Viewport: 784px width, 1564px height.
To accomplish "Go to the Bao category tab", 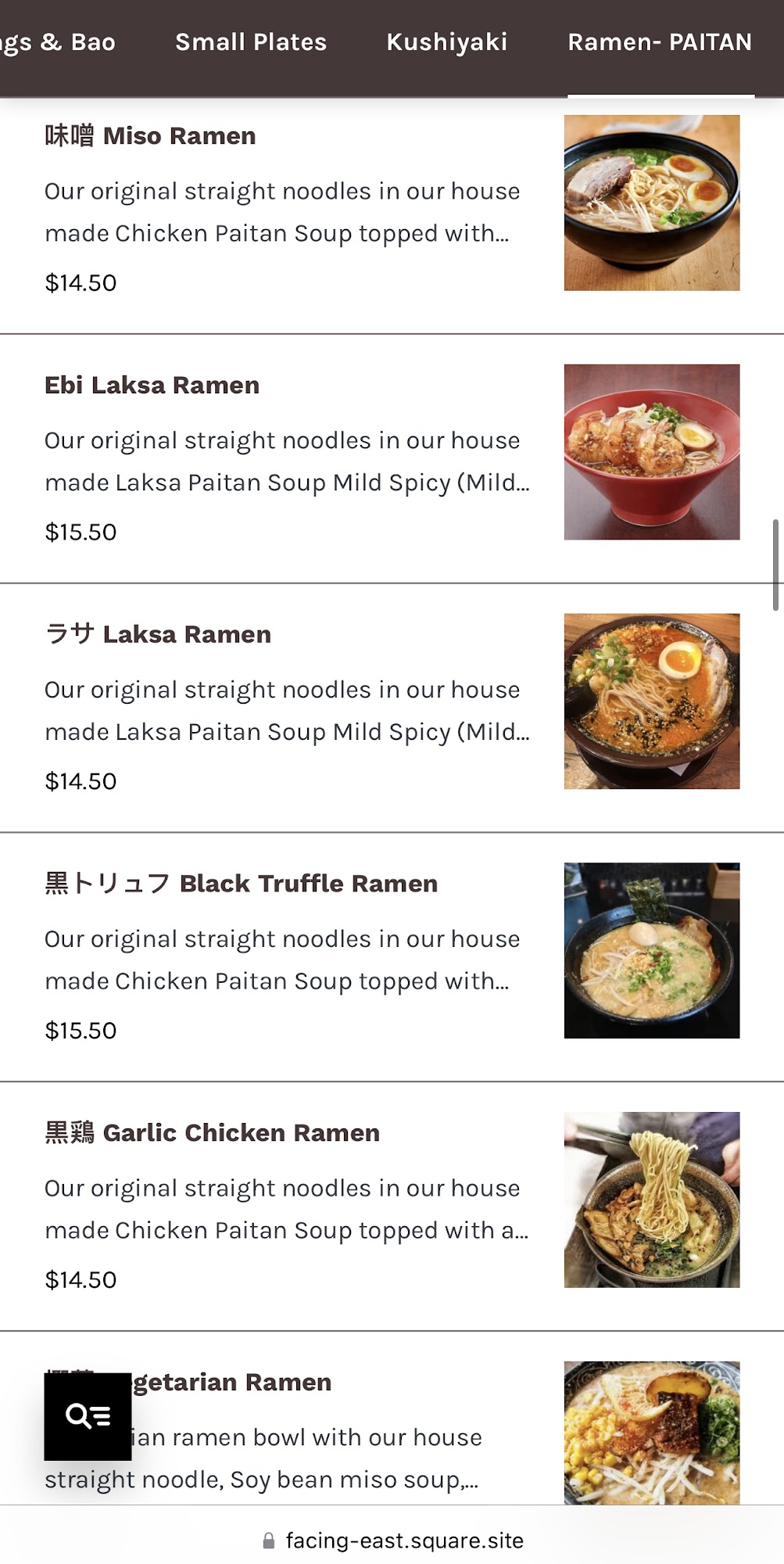I will pos(58,42).
